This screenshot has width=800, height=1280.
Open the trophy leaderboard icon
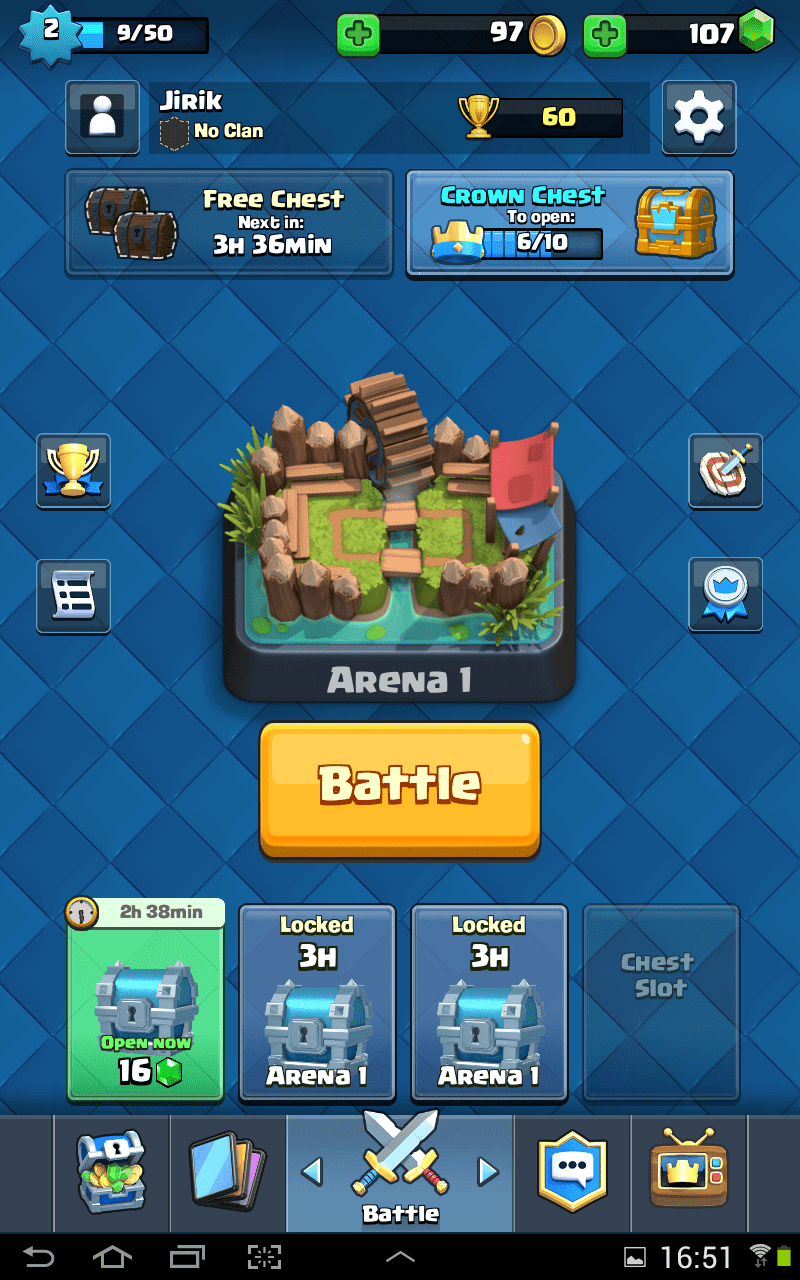(x=73, y=471)
